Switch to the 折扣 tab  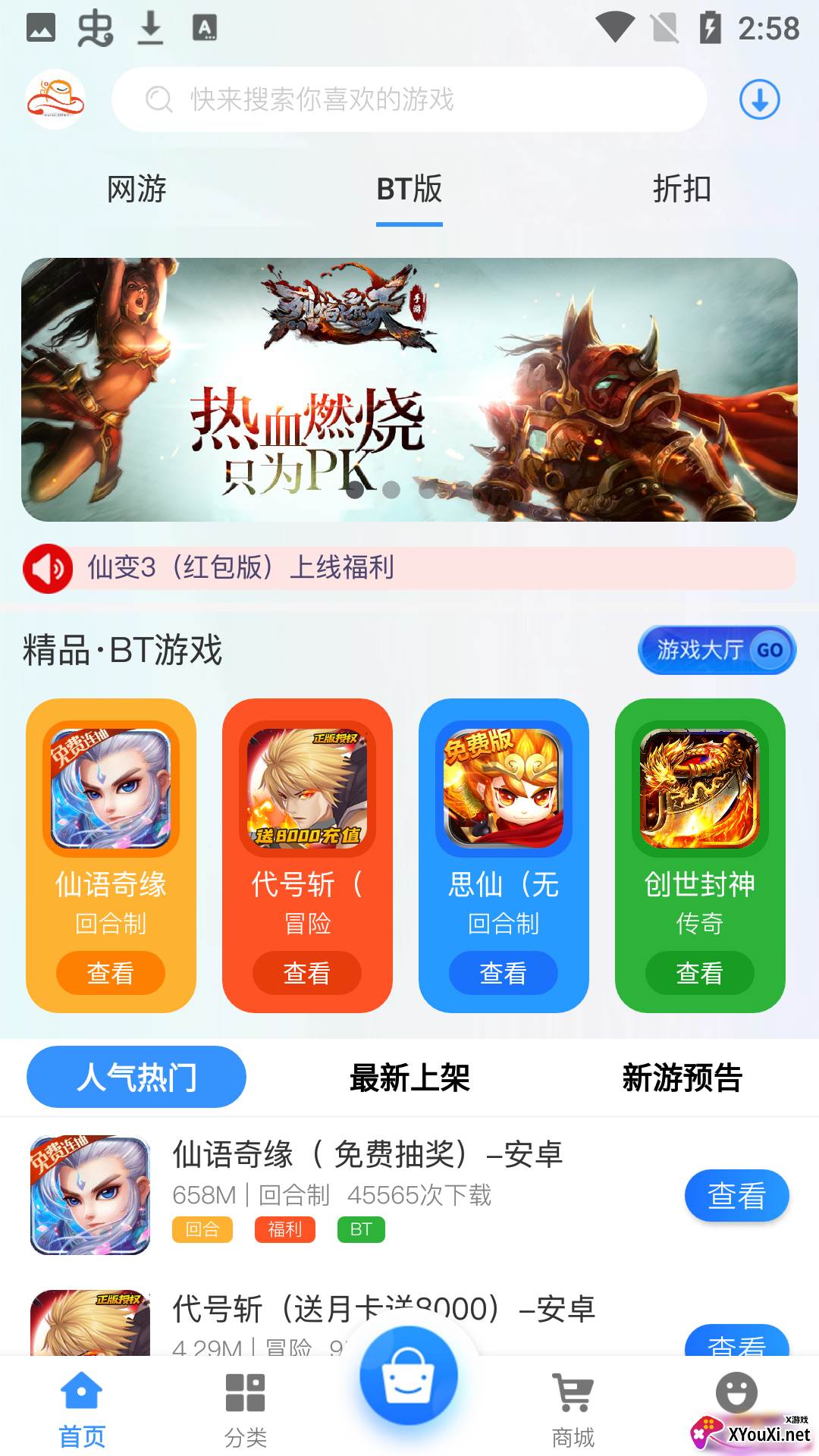pos(682,189)
